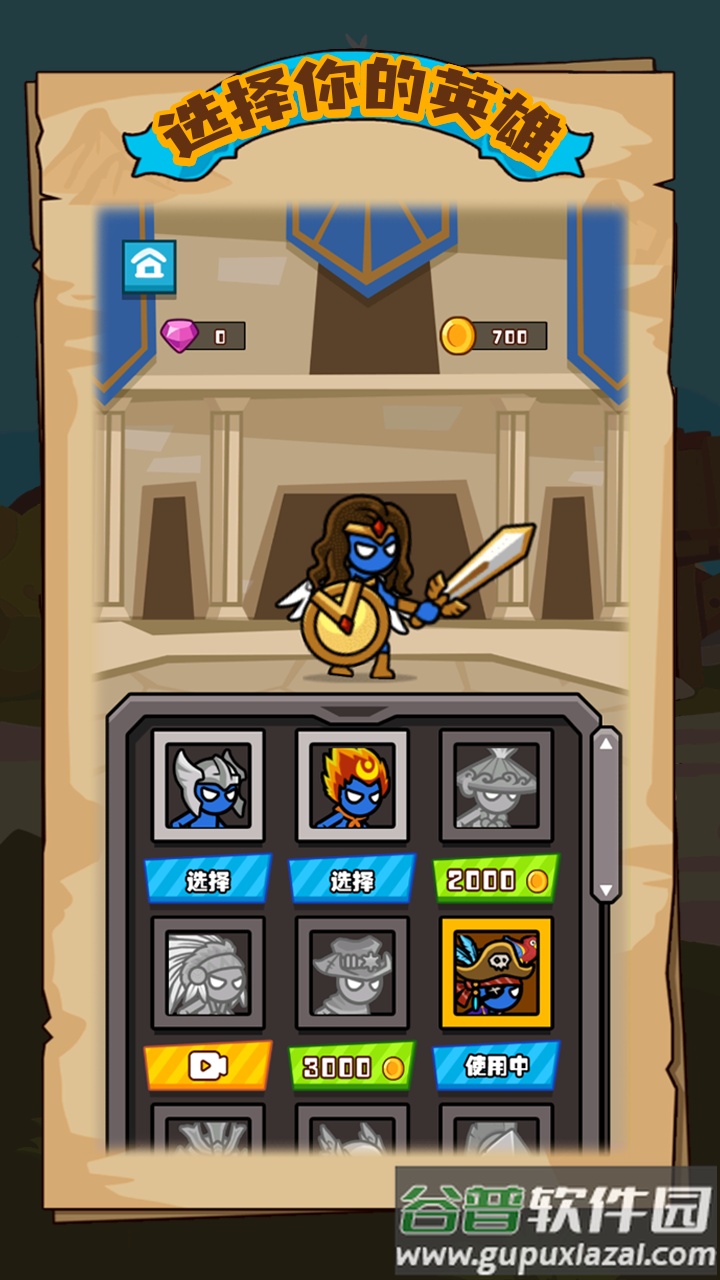Screen dimensions: 720x1280
Task: Tap the 使用中 button under pirate hero
Action: click(496, 1066)
